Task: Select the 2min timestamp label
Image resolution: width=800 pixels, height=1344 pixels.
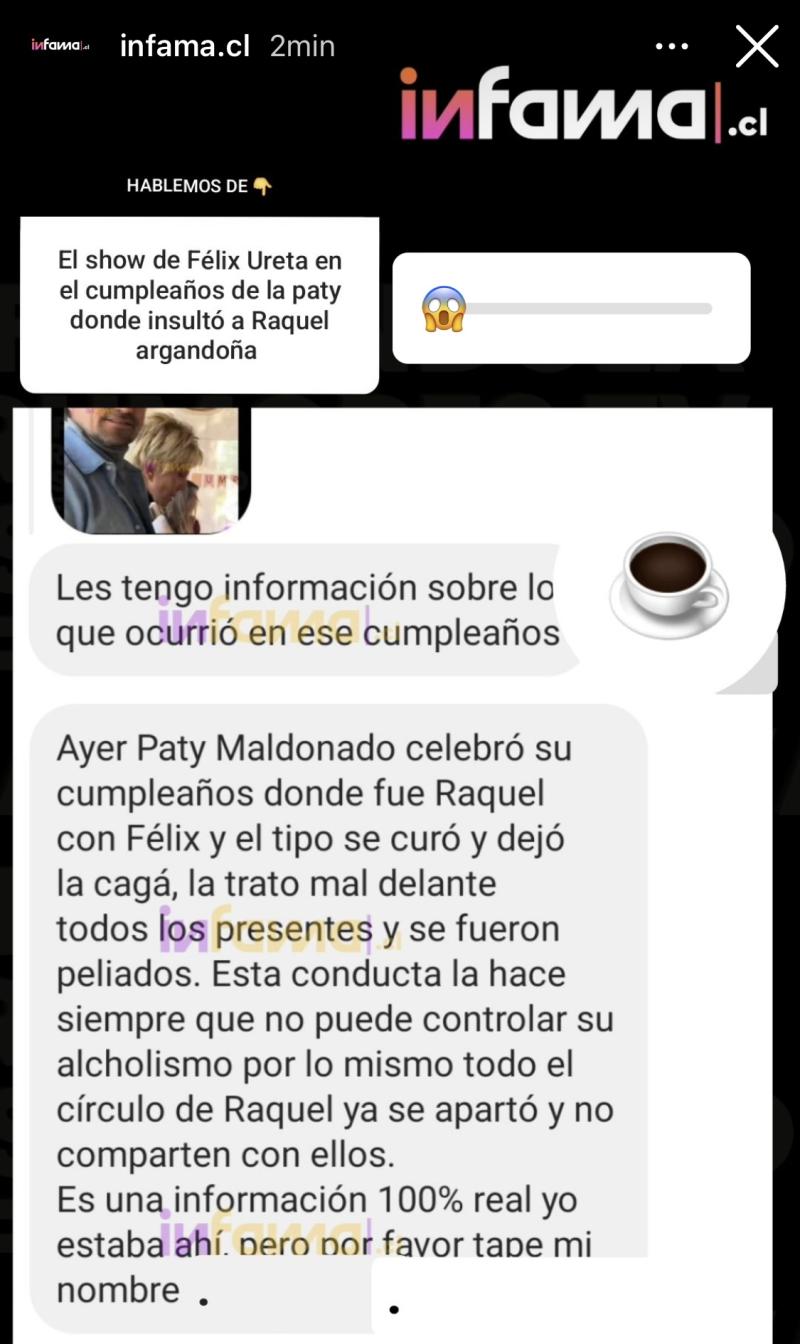Action: click(x=301, y=44)
